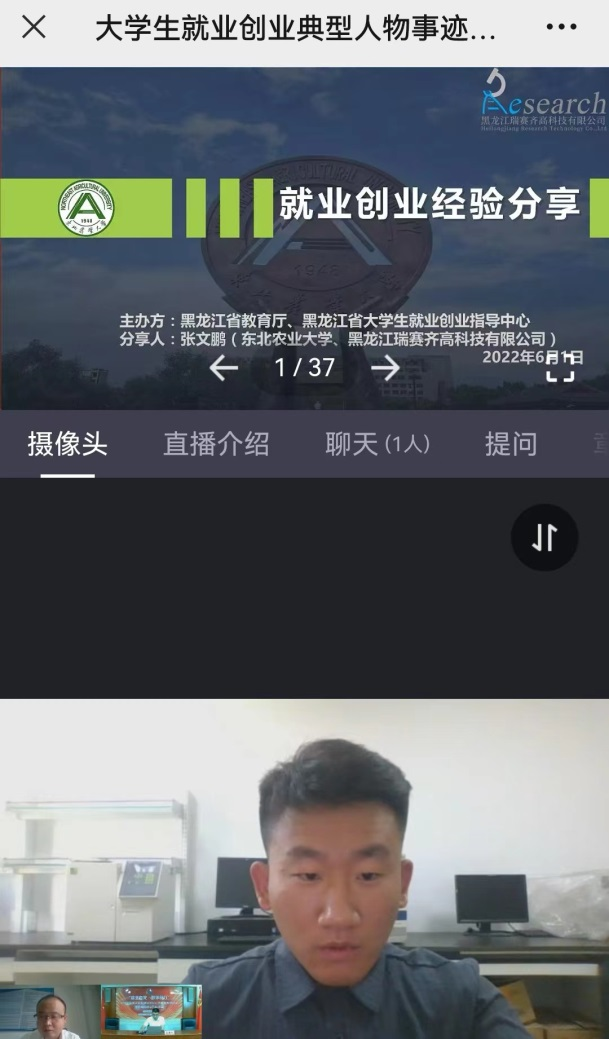Select the meeting room camera thumbnail
Screen dimensions: 609x1039
pyautogui.click(x=151, y=1011)
